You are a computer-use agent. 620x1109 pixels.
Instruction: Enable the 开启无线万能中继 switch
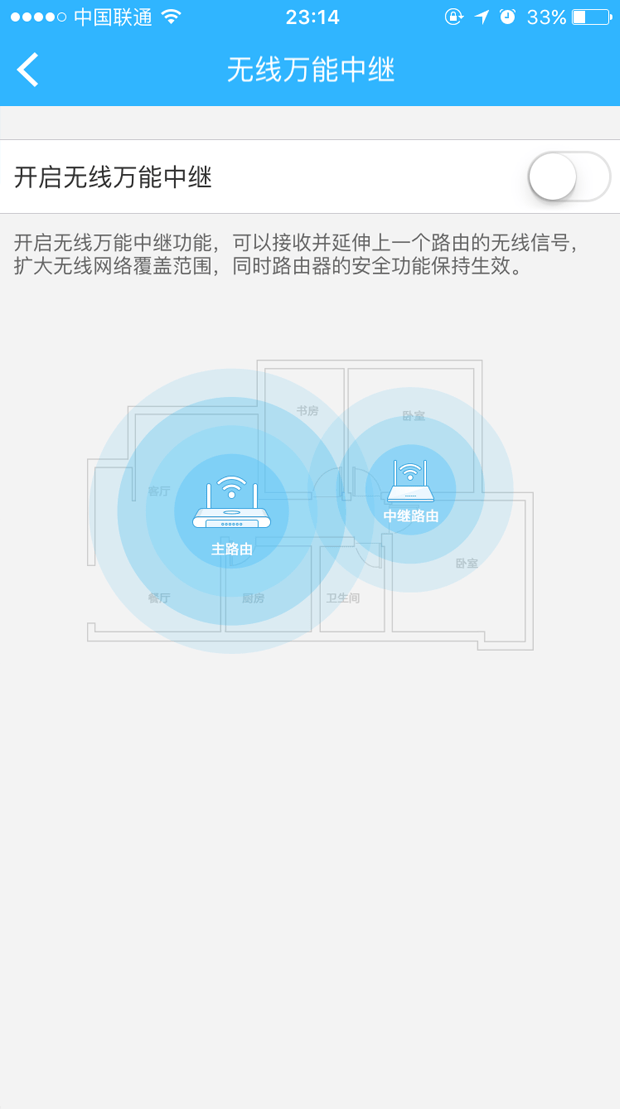pyautogui.click(x=569, y=176)
